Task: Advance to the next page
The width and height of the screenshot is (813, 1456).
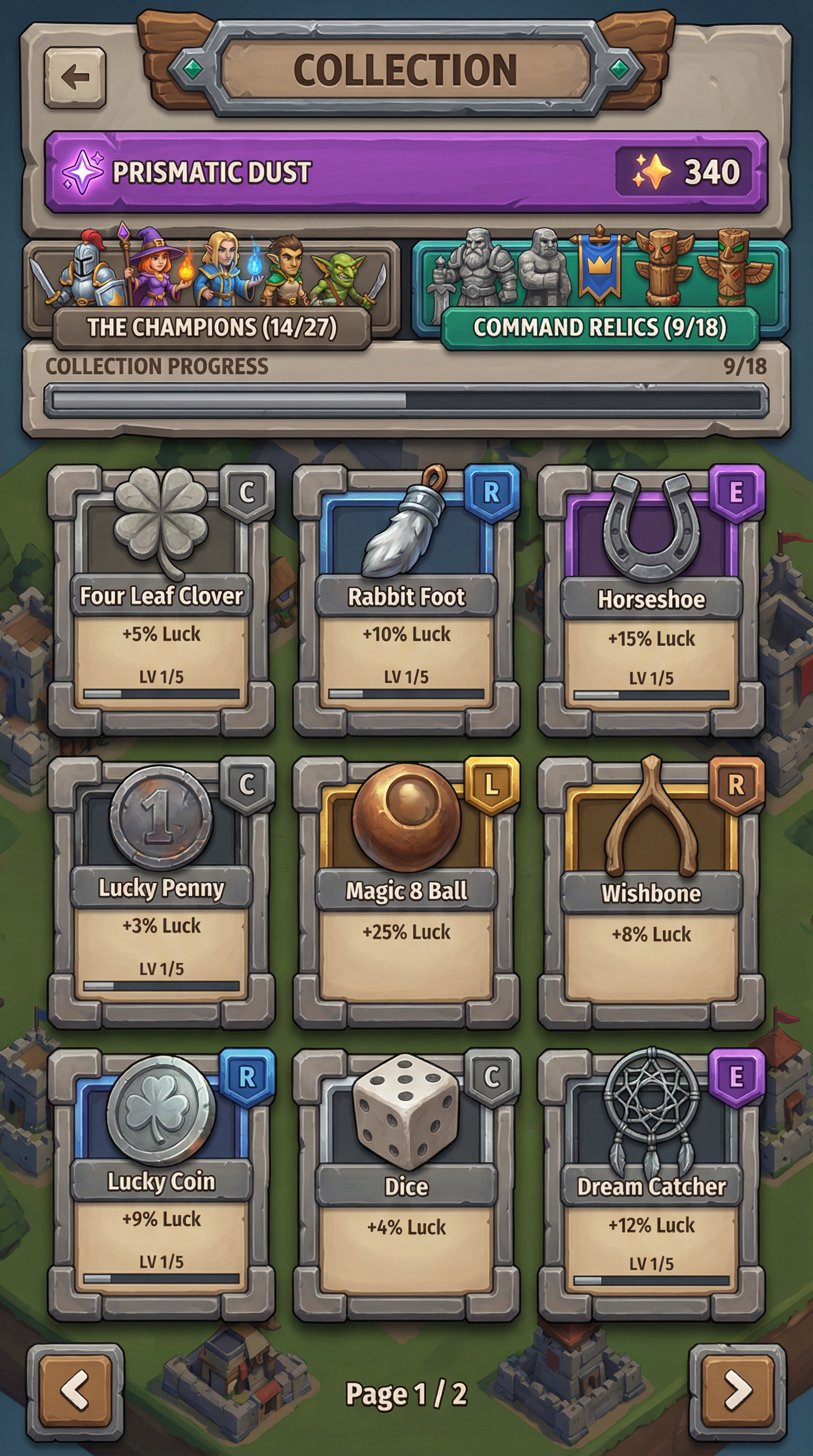Action: (x=737, y=1390)
